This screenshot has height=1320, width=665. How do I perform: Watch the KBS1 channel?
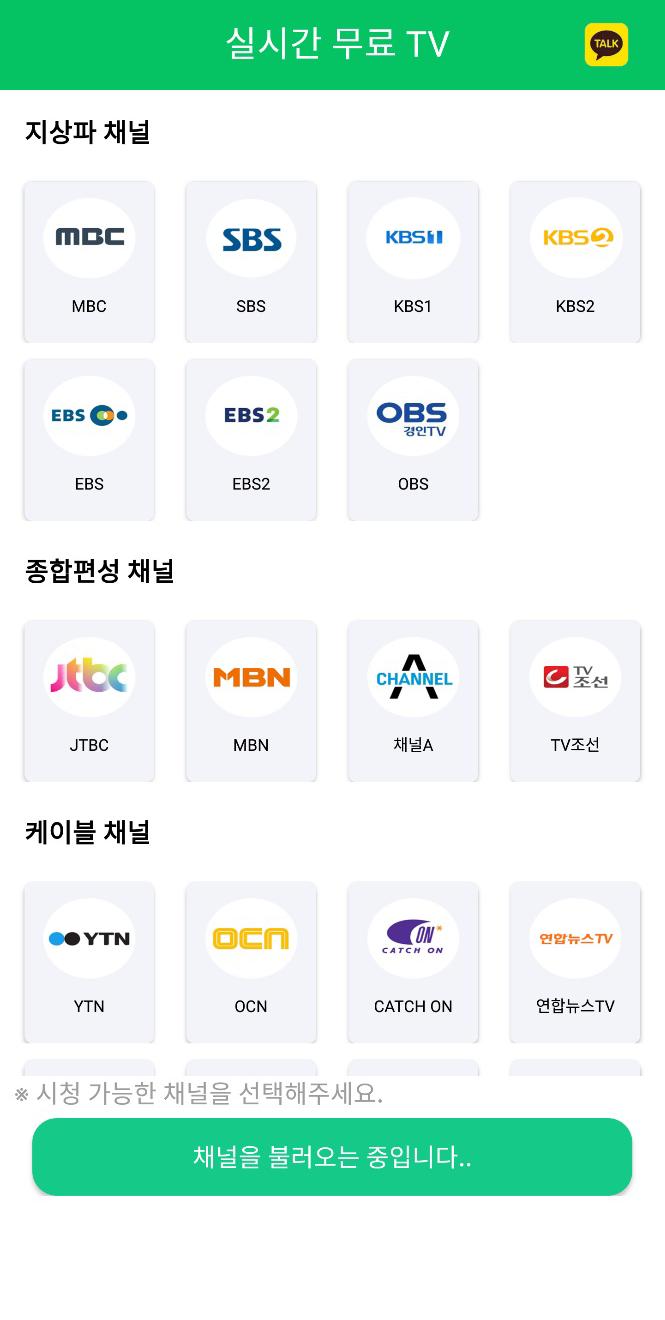coord(413,261)
